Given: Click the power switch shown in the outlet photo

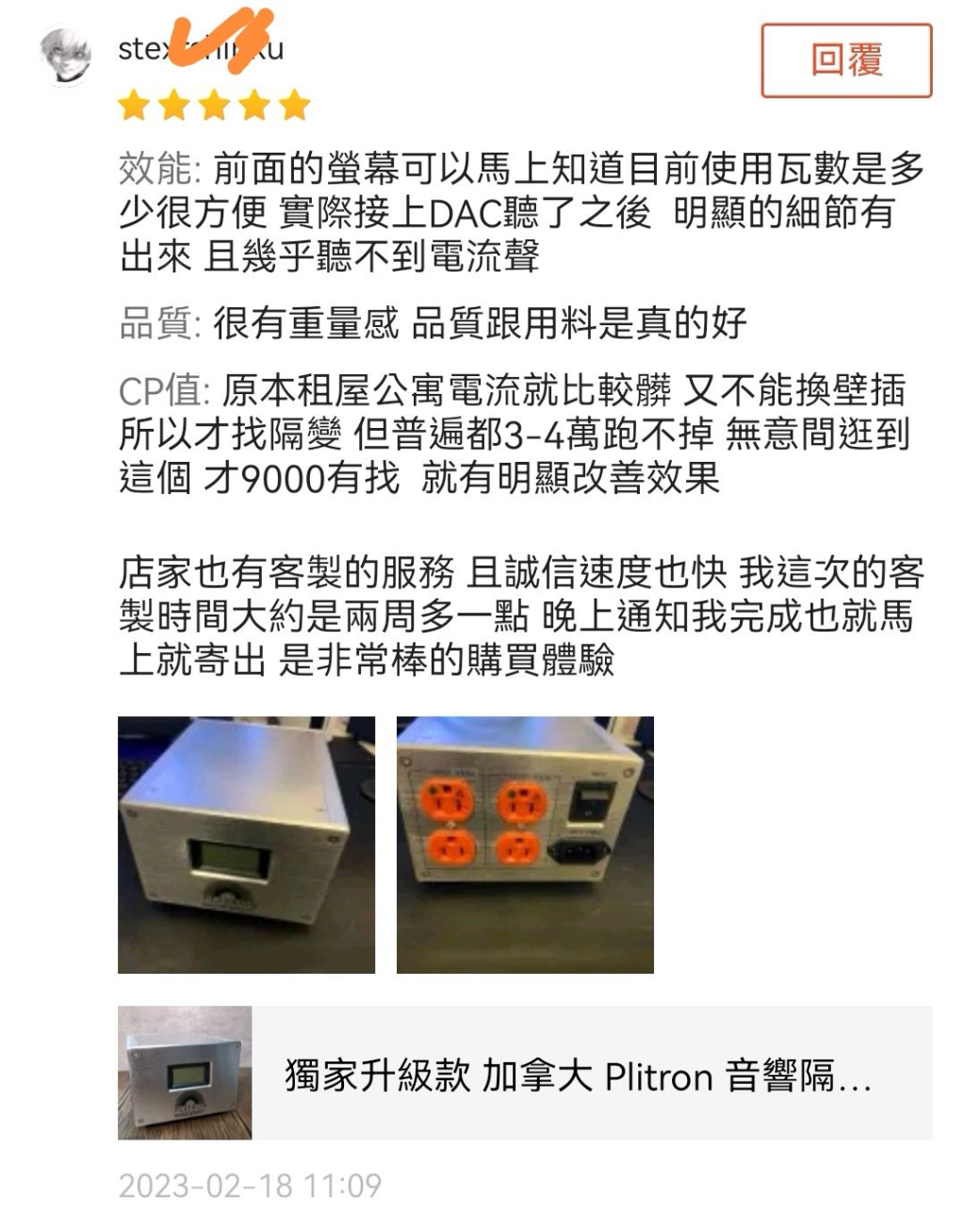Looking at the screenshot, I should (595, 802).
